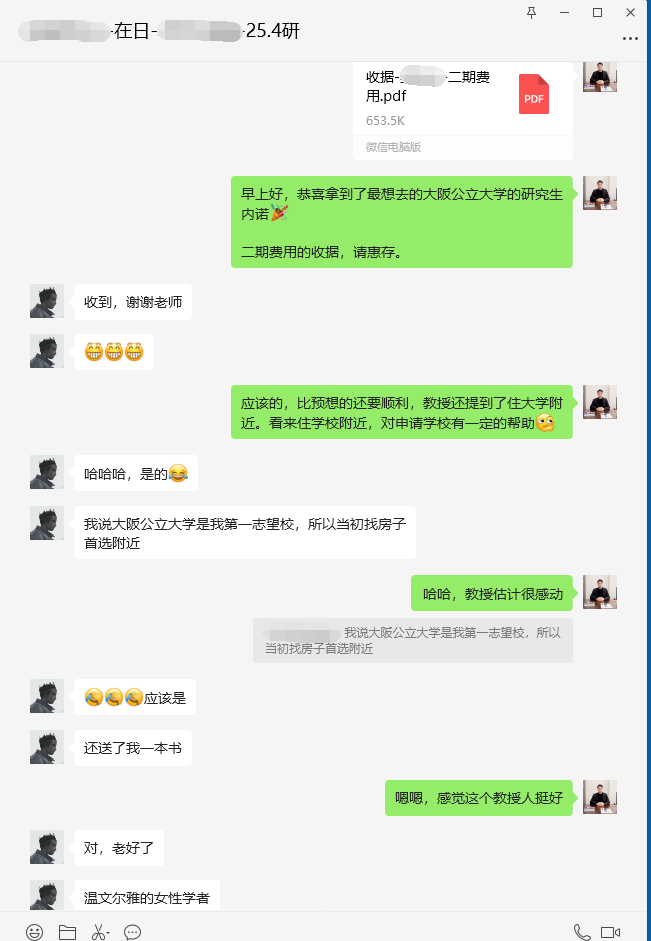Minimize the chat window
The width and height of the screenshot is (651, 941).
565,12
